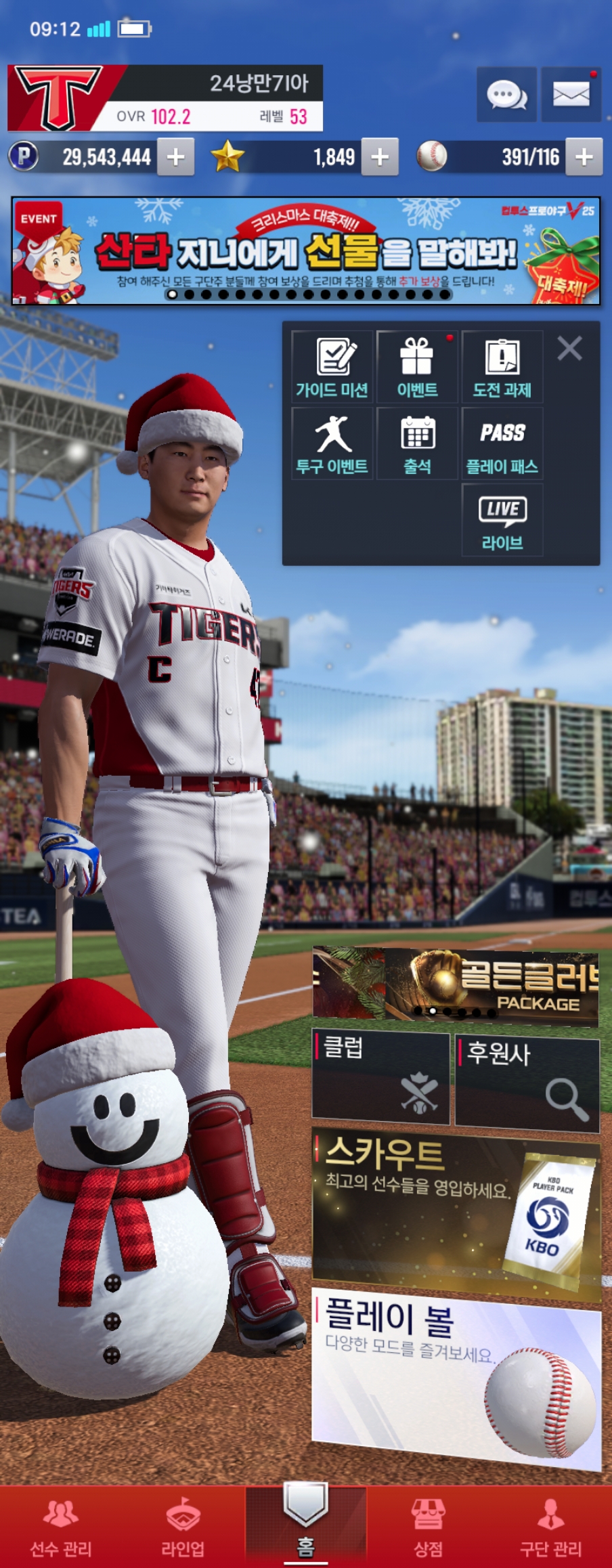
Task: Open 스카우트 to recruit players
Action: [x=456, y=1215]
